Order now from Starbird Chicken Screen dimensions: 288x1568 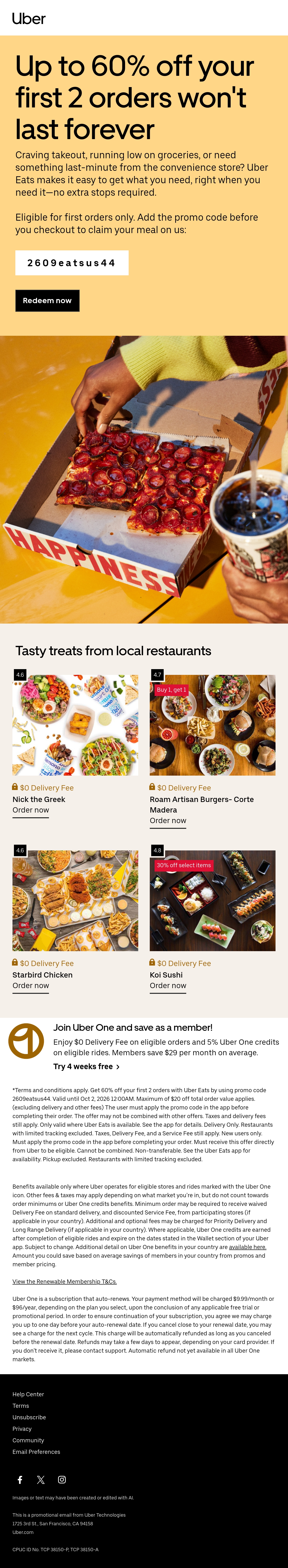pos(30,985)
